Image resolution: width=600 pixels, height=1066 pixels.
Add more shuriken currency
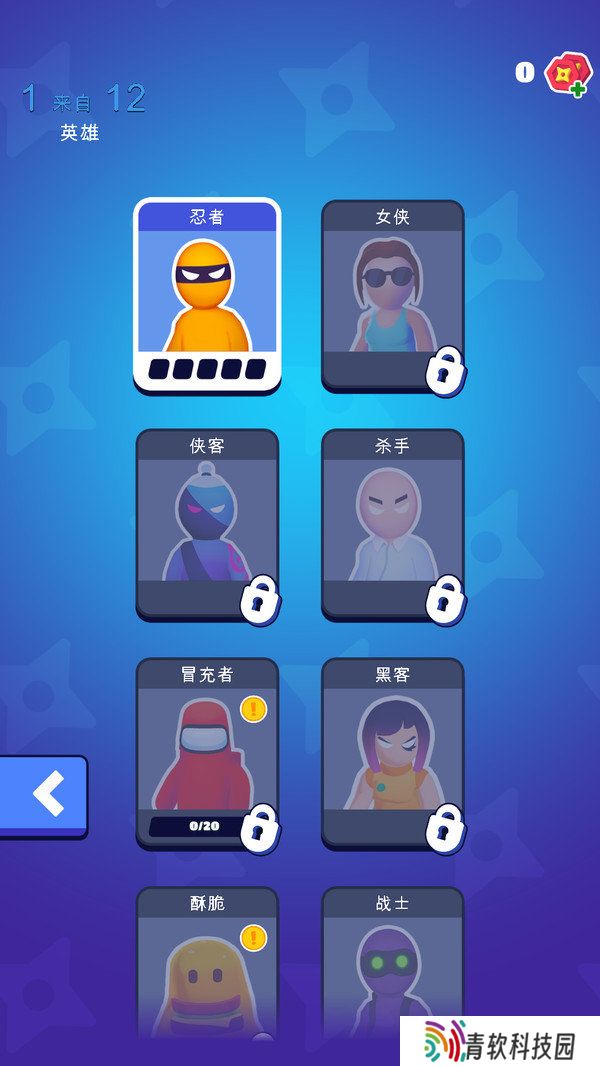568,76
